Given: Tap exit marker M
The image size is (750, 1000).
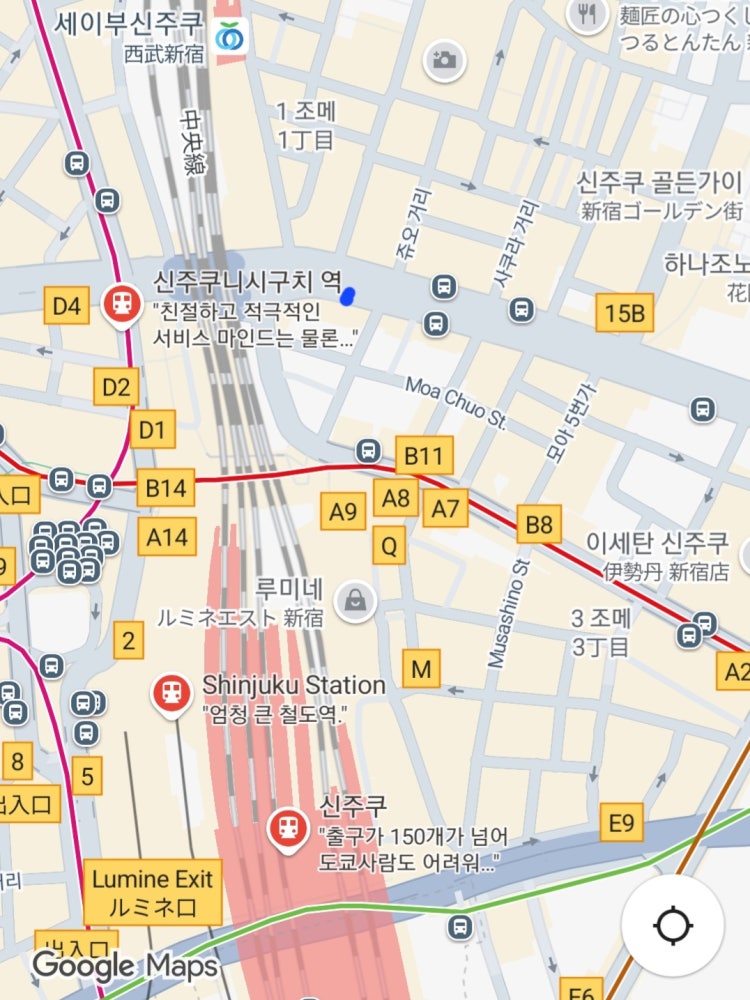Looking at the screenshot, I should [x=421, y=669].
